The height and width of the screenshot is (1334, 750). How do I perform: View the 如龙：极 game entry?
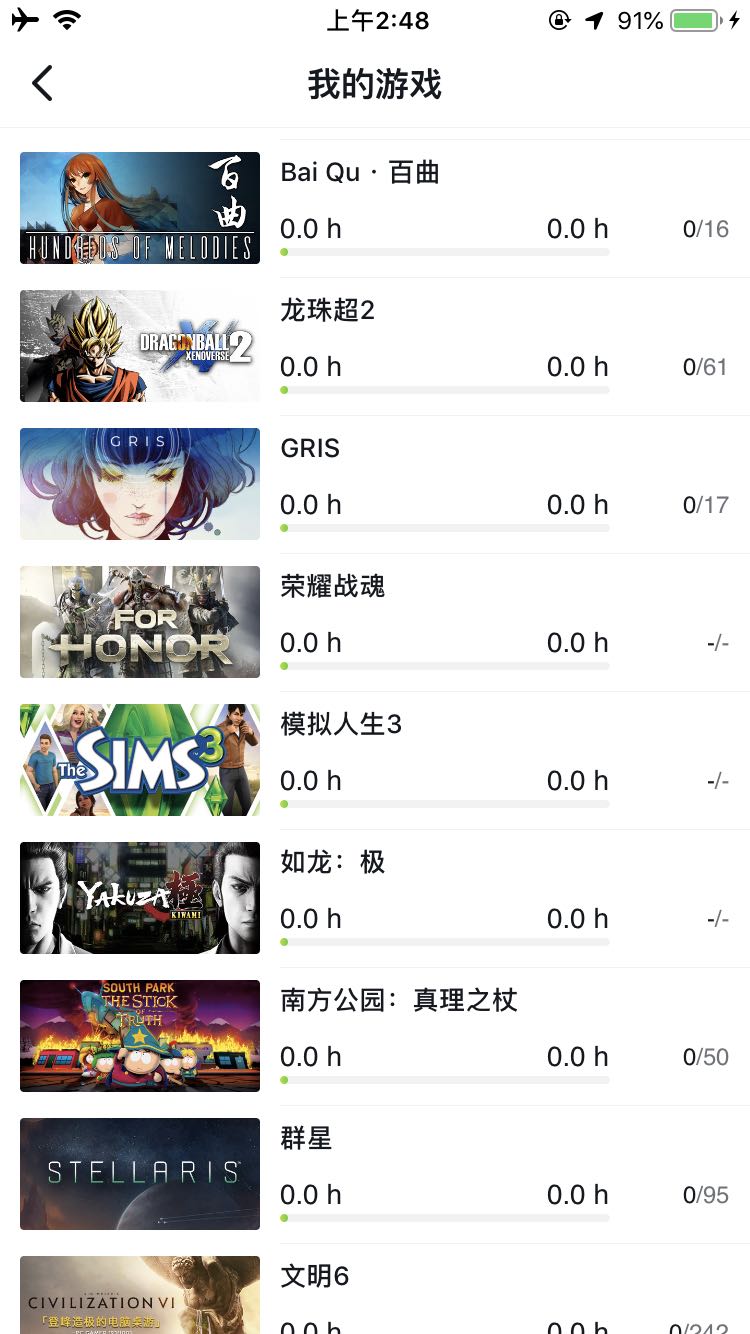384,898
